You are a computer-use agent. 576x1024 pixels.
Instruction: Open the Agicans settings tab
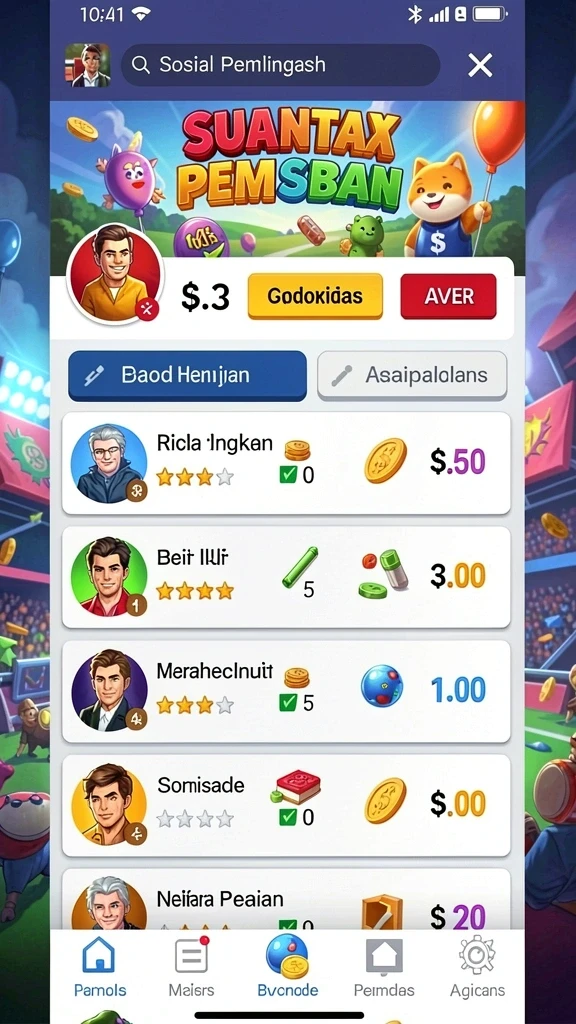(x=477, y=967)
